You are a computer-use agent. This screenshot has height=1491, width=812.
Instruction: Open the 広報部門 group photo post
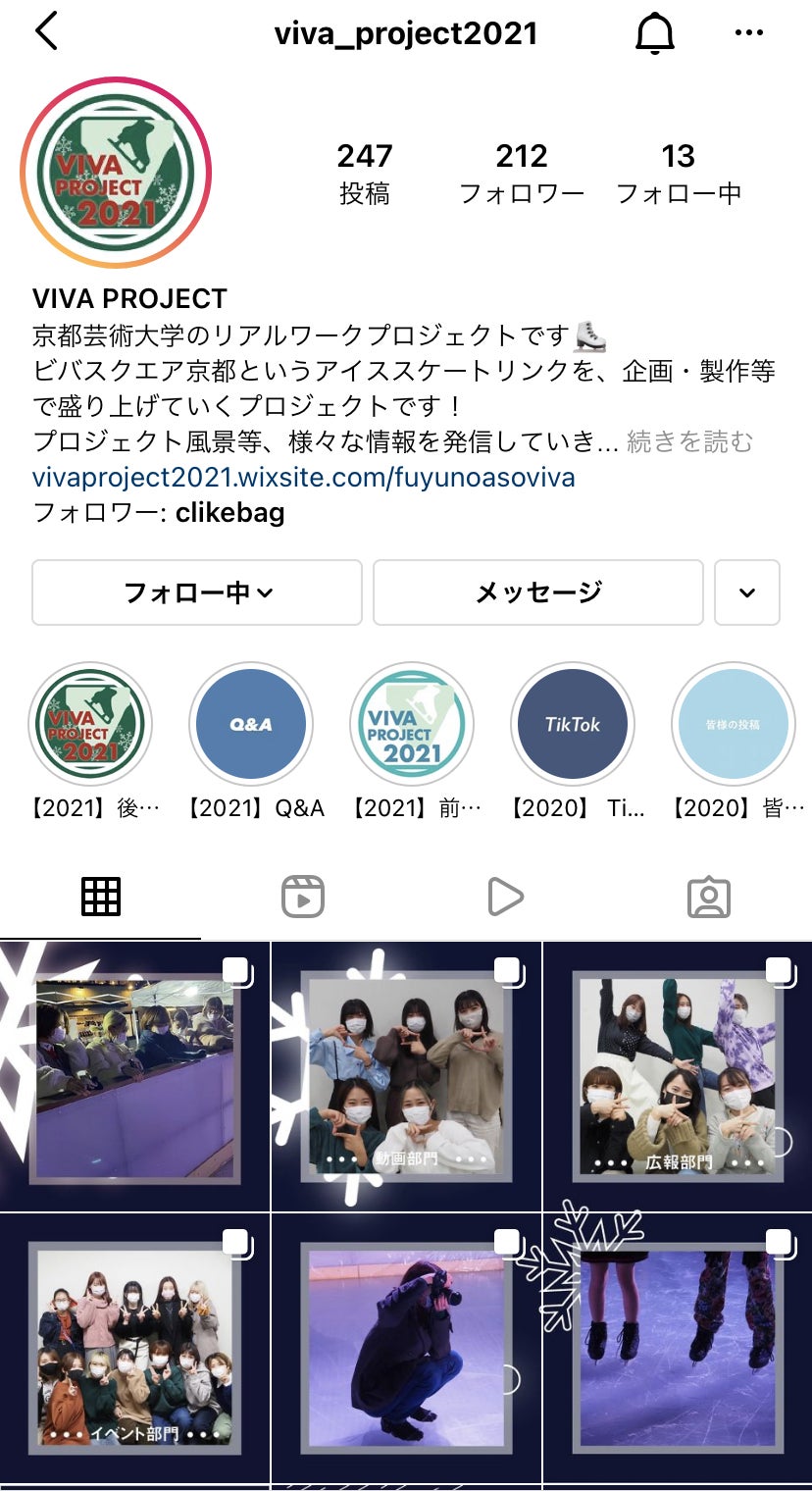pos(678,1076)
